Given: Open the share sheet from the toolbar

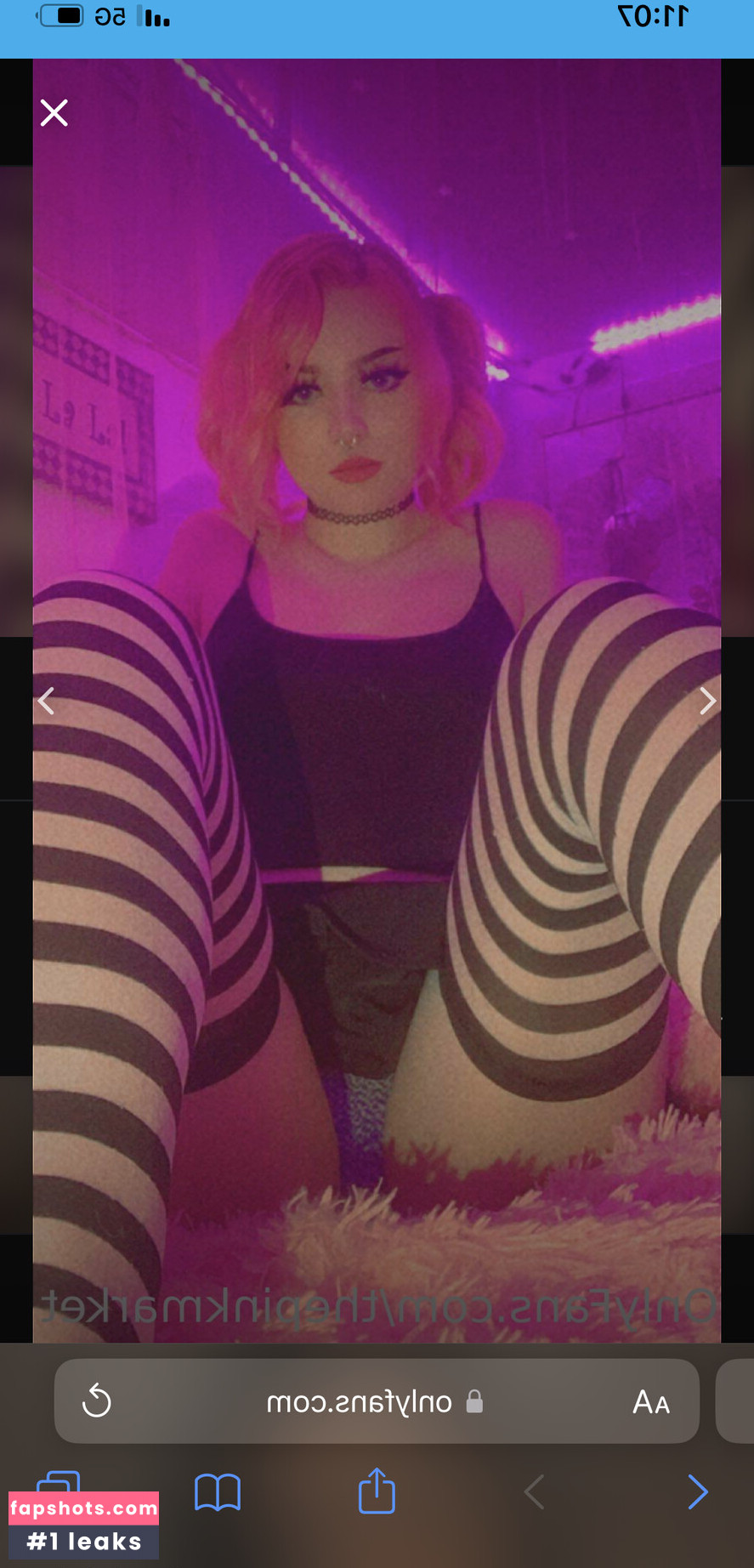Looking at the screenshot, I should (x=377, y=1491).
